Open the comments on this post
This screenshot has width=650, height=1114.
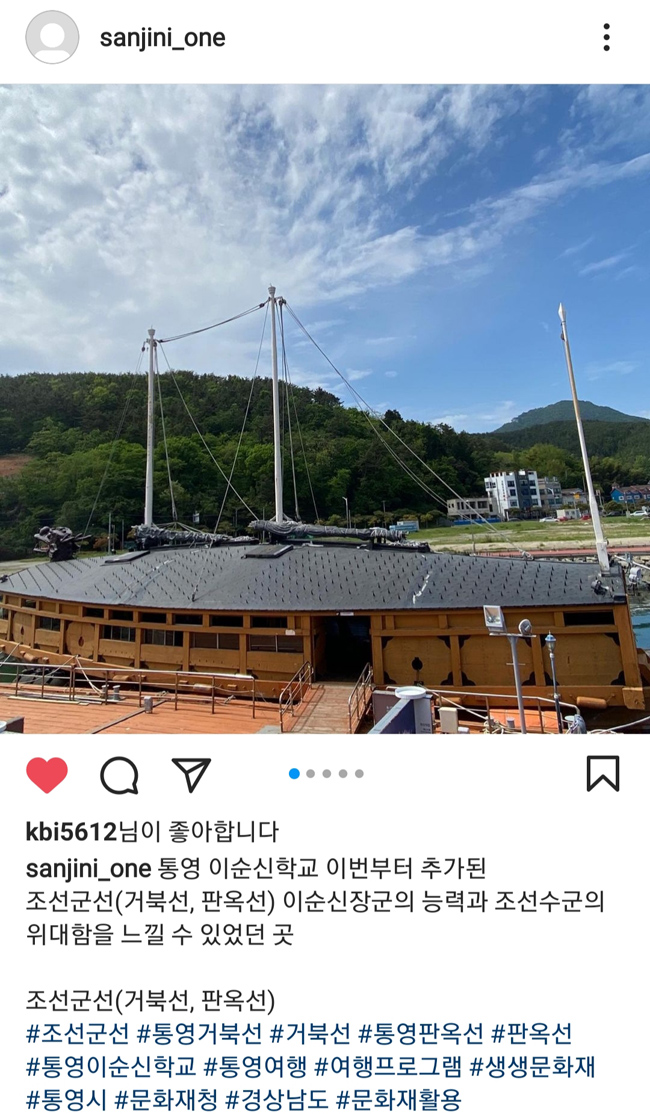coord(119,775)
